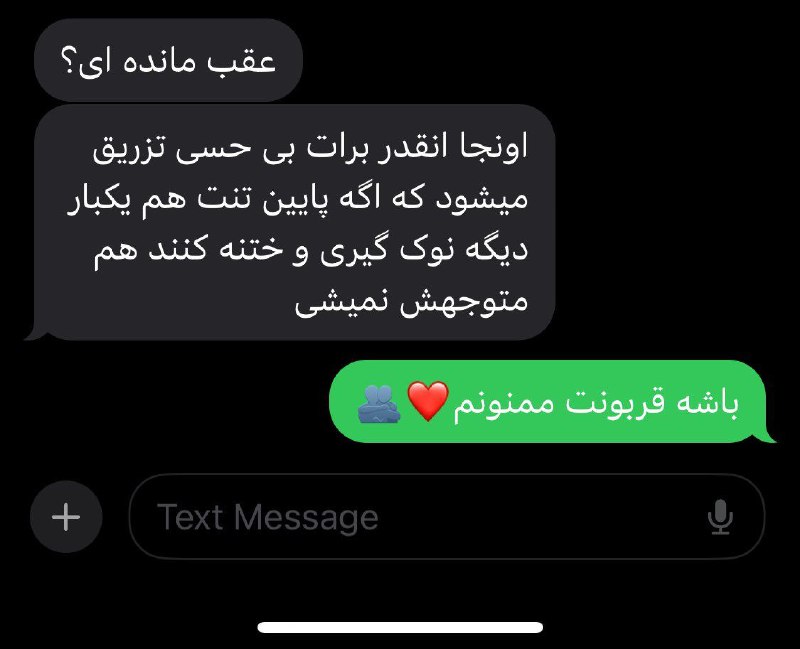800x649 pixels.
Task: Start dictation with the microphone icon
Action: click(x=720, y=517)
